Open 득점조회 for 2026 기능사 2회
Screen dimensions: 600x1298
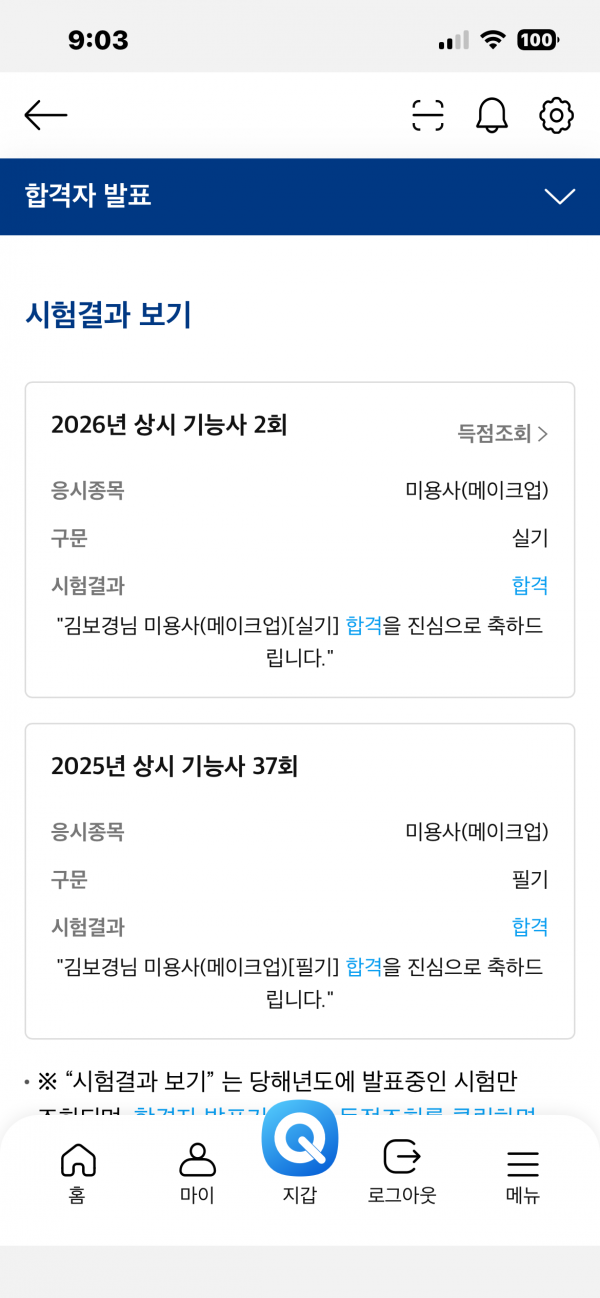(503, 433)
